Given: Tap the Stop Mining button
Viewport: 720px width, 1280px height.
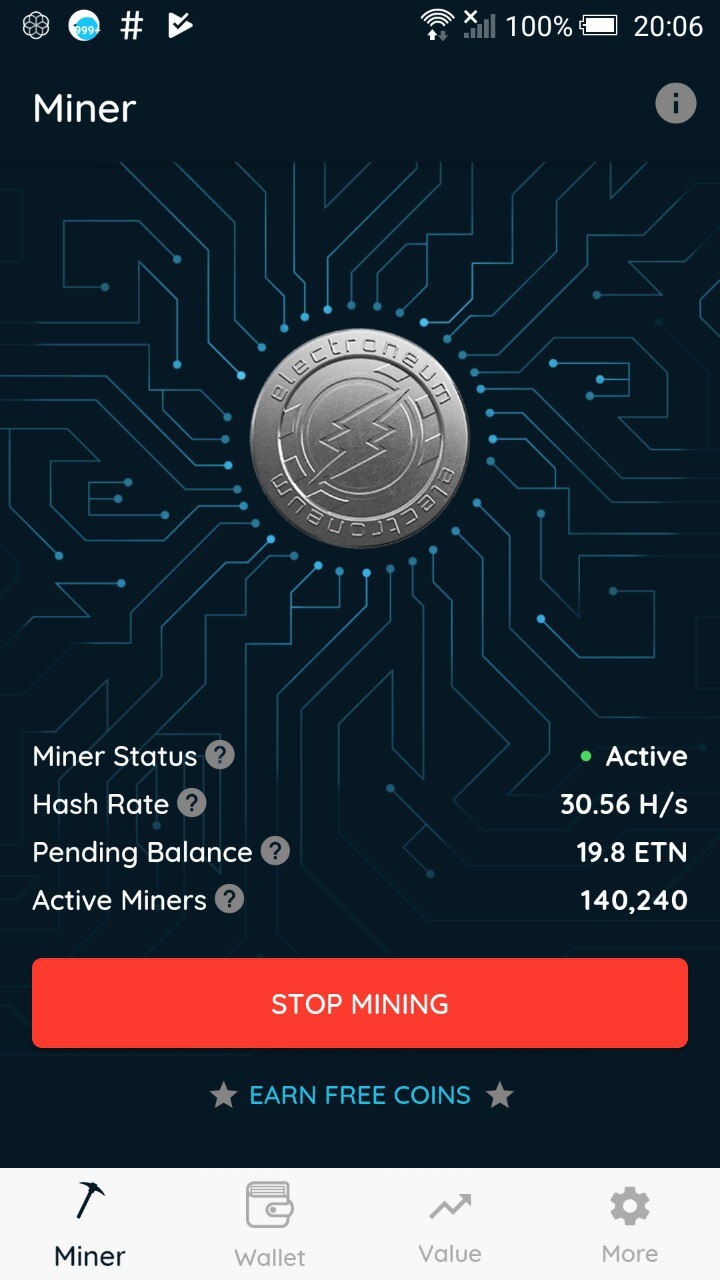Looking at the screenshot, I should [360, 1003].
